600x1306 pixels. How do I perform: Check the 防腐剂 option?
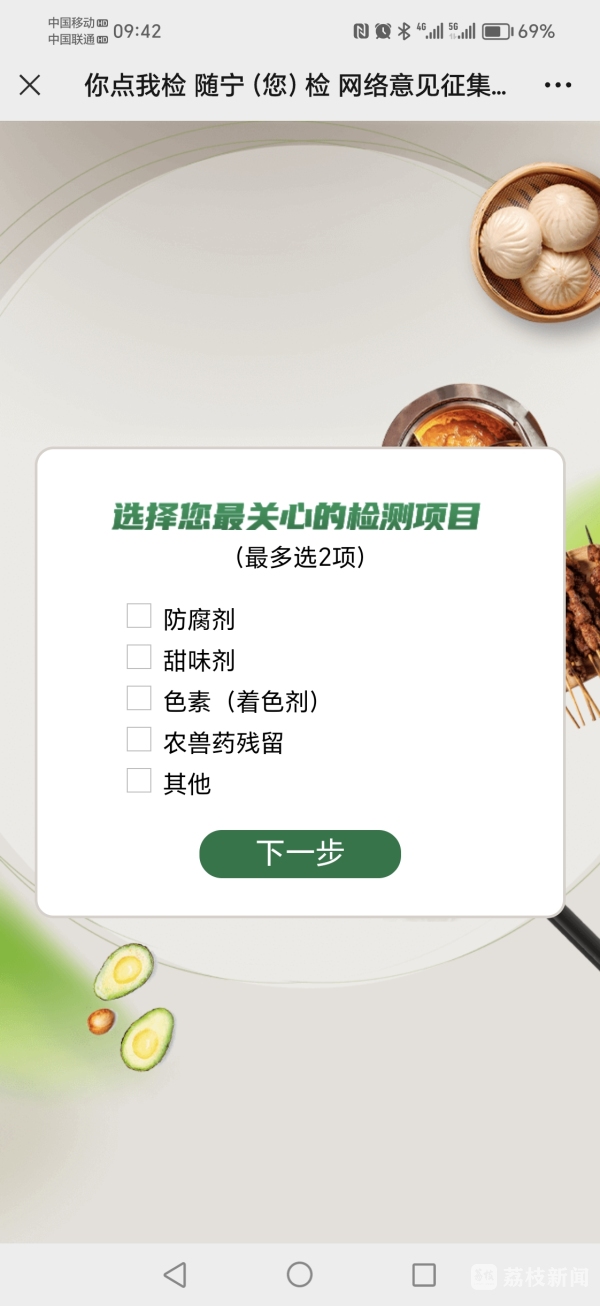pos(139,616)
